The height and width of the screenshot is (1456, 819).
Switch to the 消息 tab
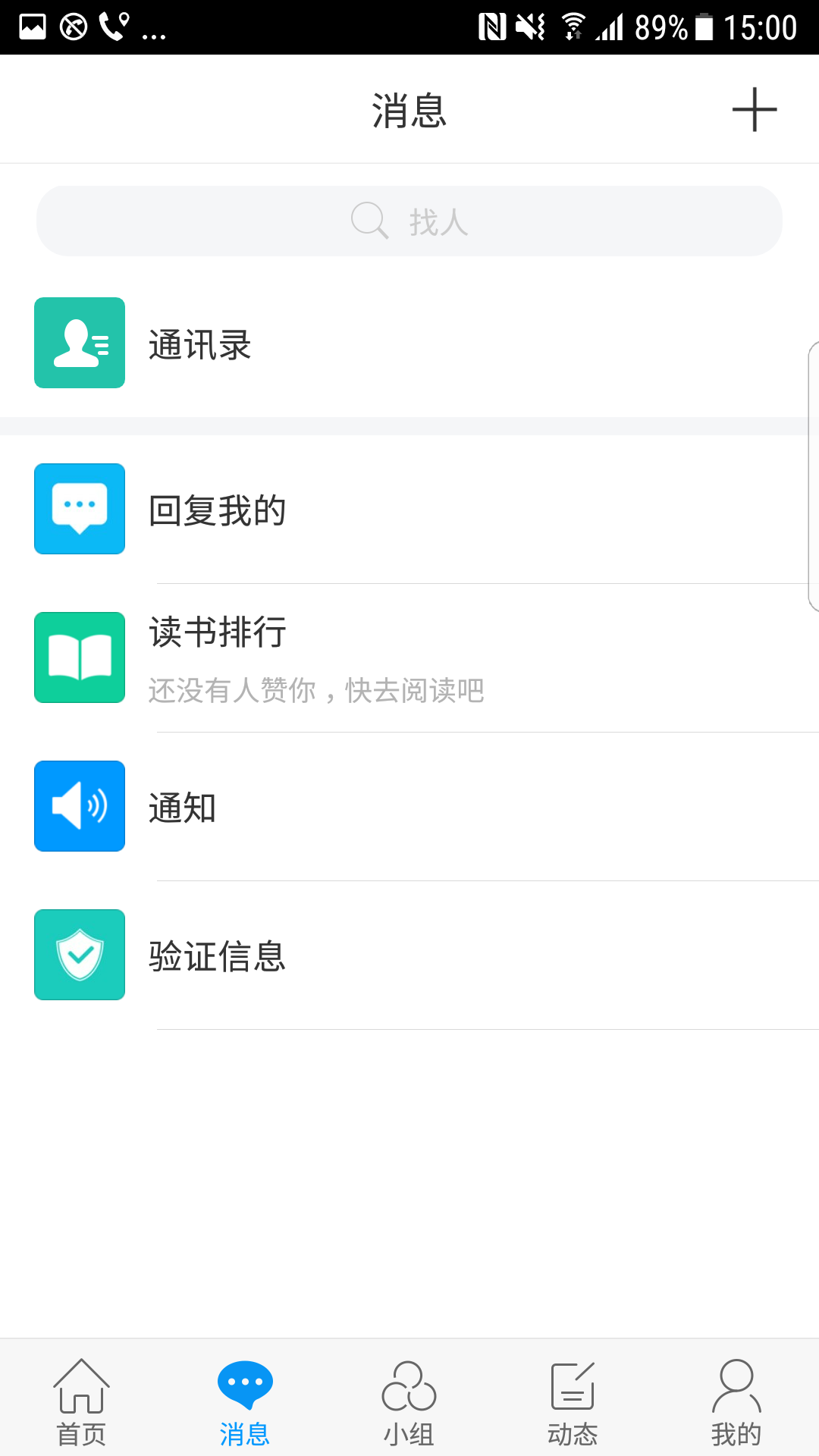pos(246,1403)
